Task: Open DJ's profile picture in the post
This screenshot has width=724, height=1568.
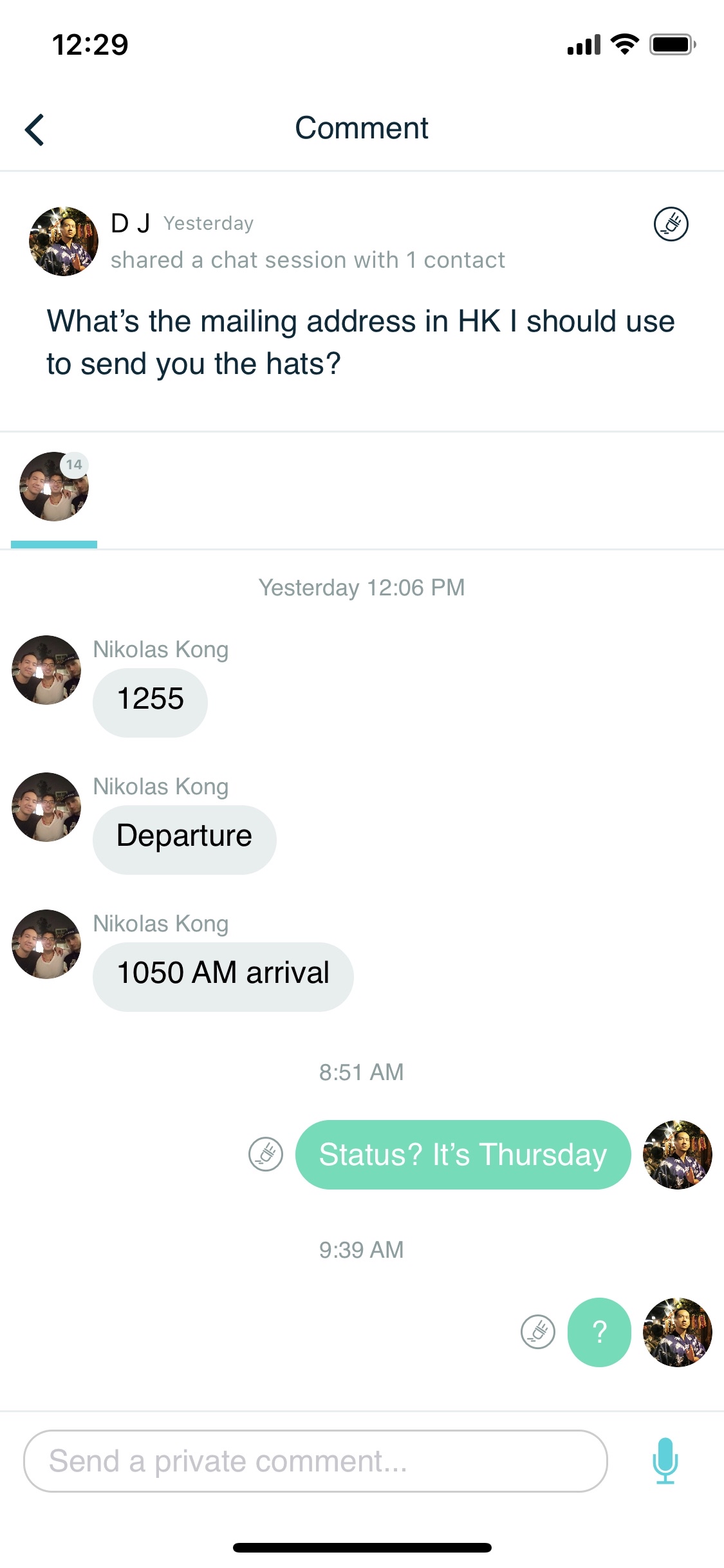Action: coord(64,241)
